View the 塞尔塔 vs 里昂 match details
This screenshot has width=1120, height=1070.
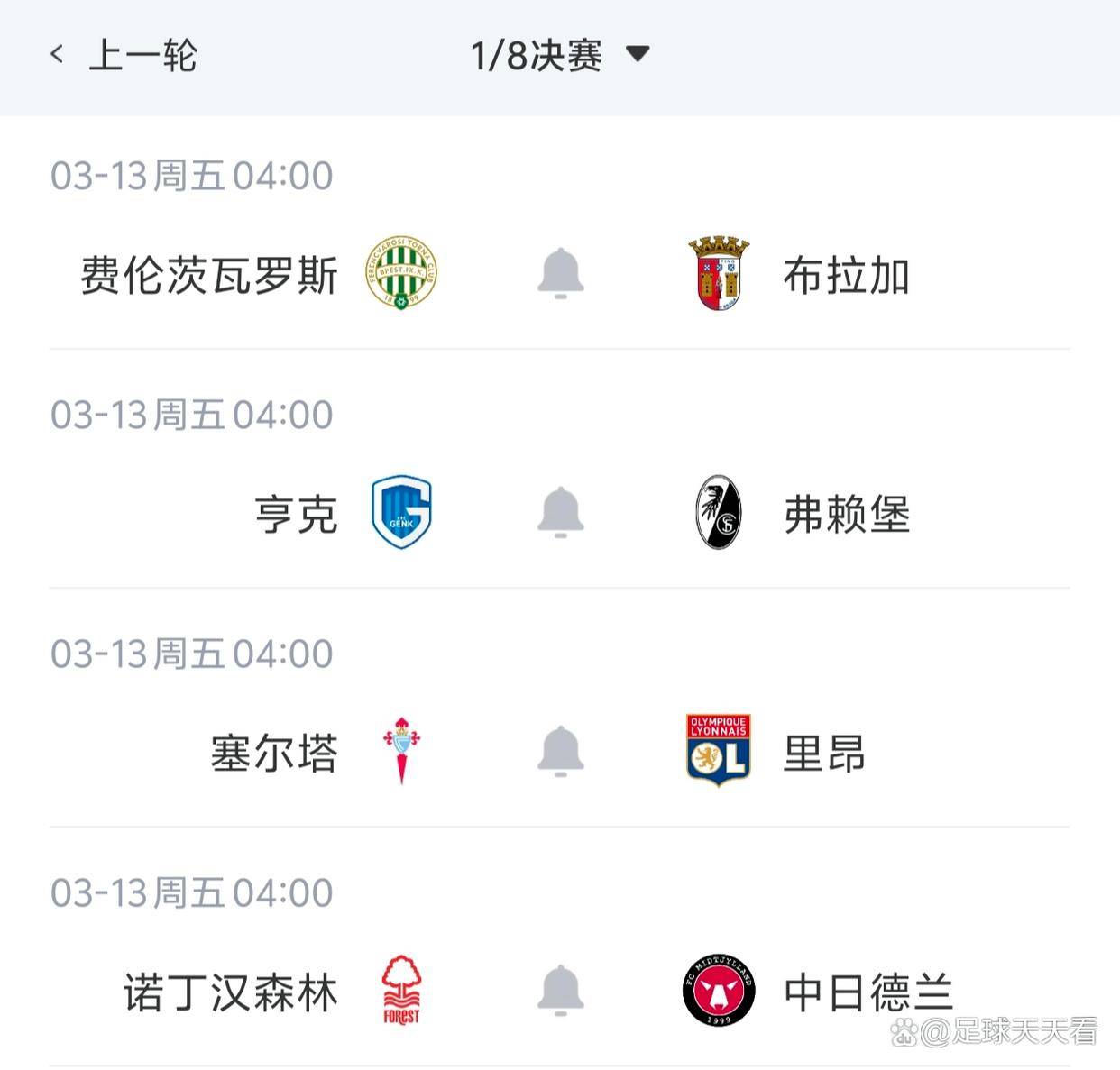pos(273,753)
